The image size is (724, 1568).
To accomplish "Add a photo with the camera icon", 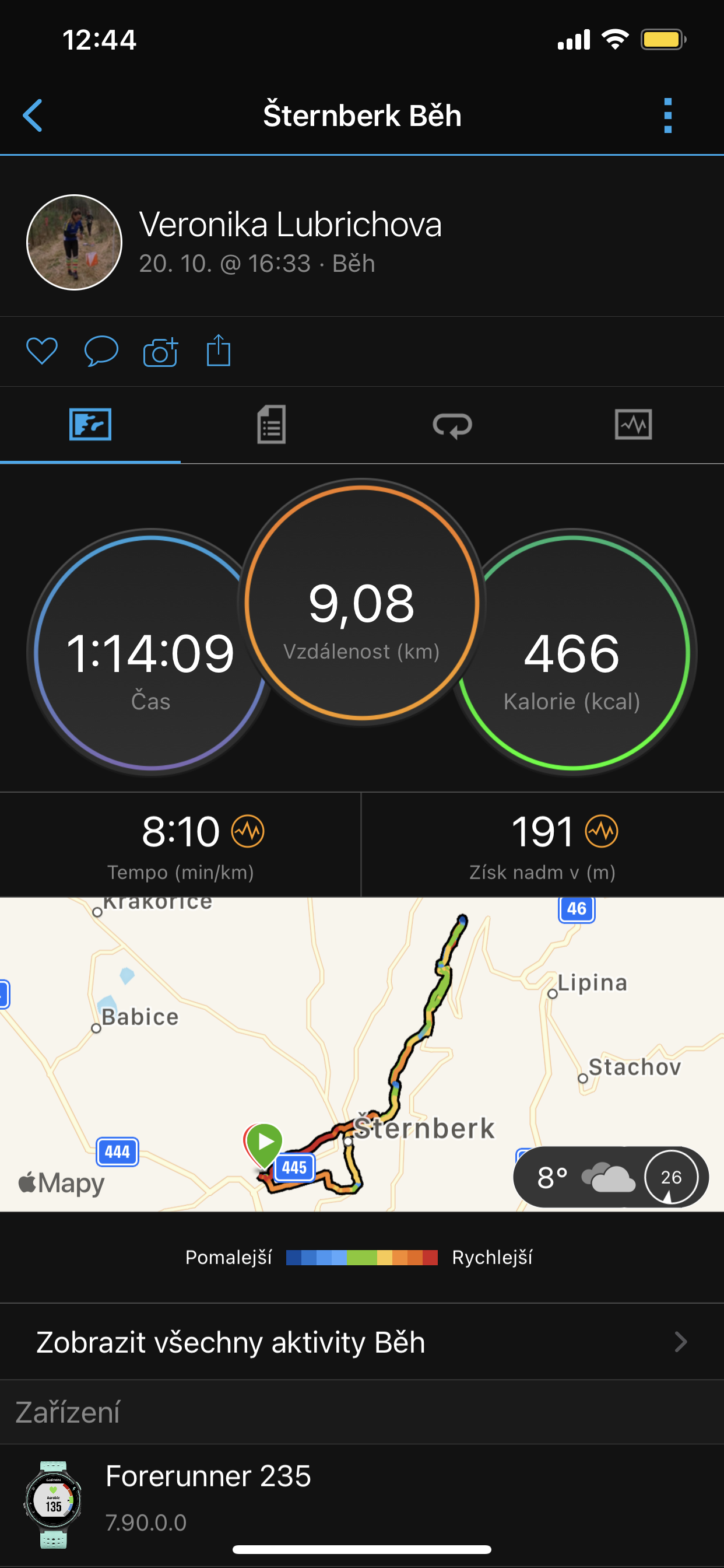I will 160,351.
